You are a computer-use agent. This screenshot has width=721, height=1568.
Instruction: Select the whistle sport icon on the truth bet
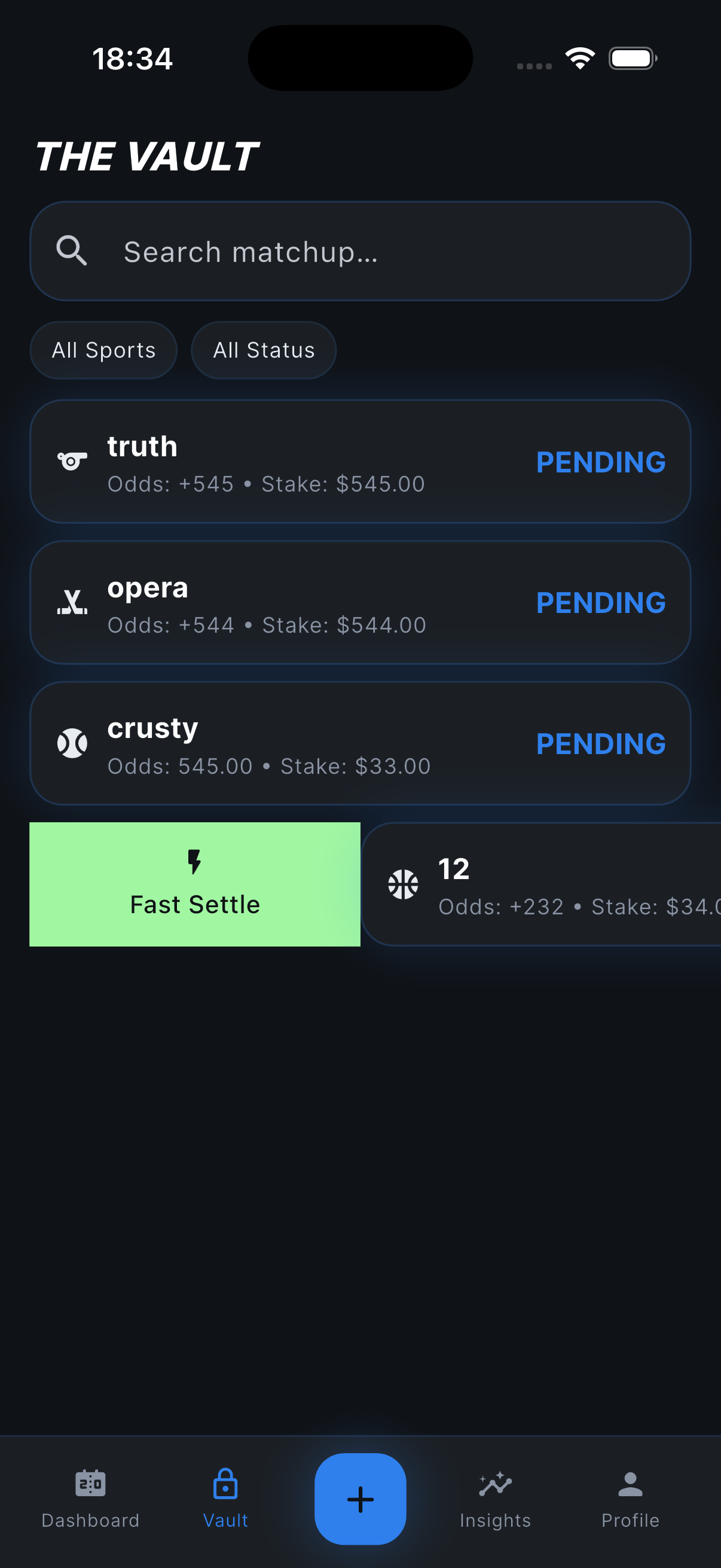[x=71, y=462]
